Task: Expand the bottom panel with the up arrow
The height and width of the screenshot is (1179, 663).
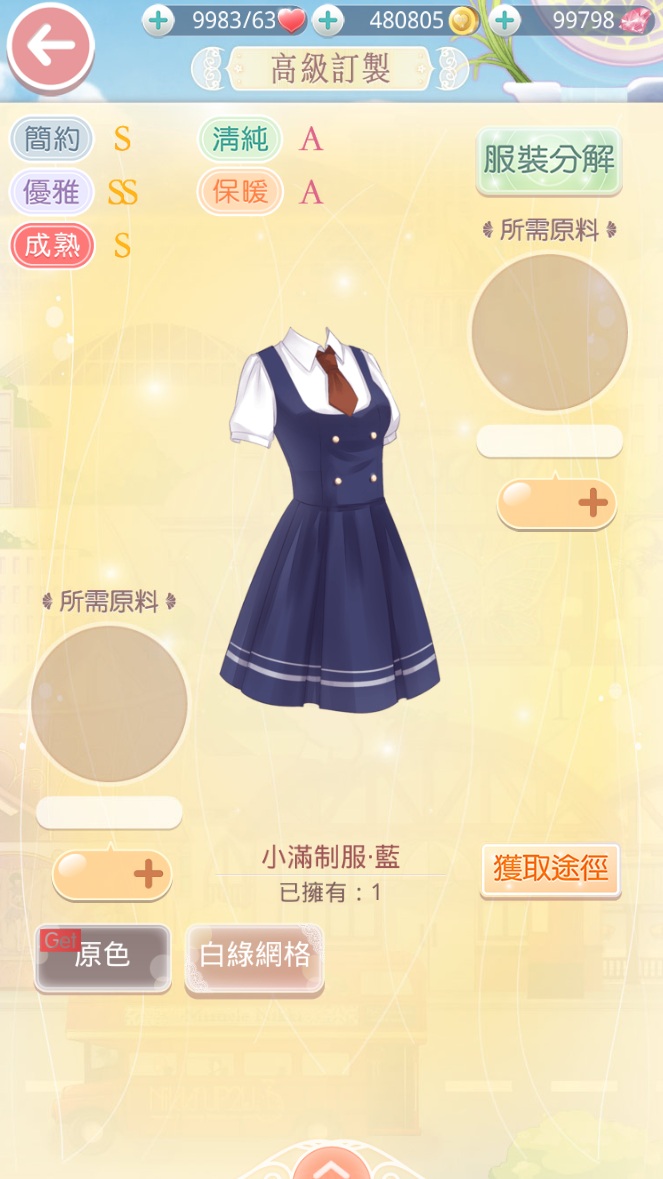Action: point(330,1165)
